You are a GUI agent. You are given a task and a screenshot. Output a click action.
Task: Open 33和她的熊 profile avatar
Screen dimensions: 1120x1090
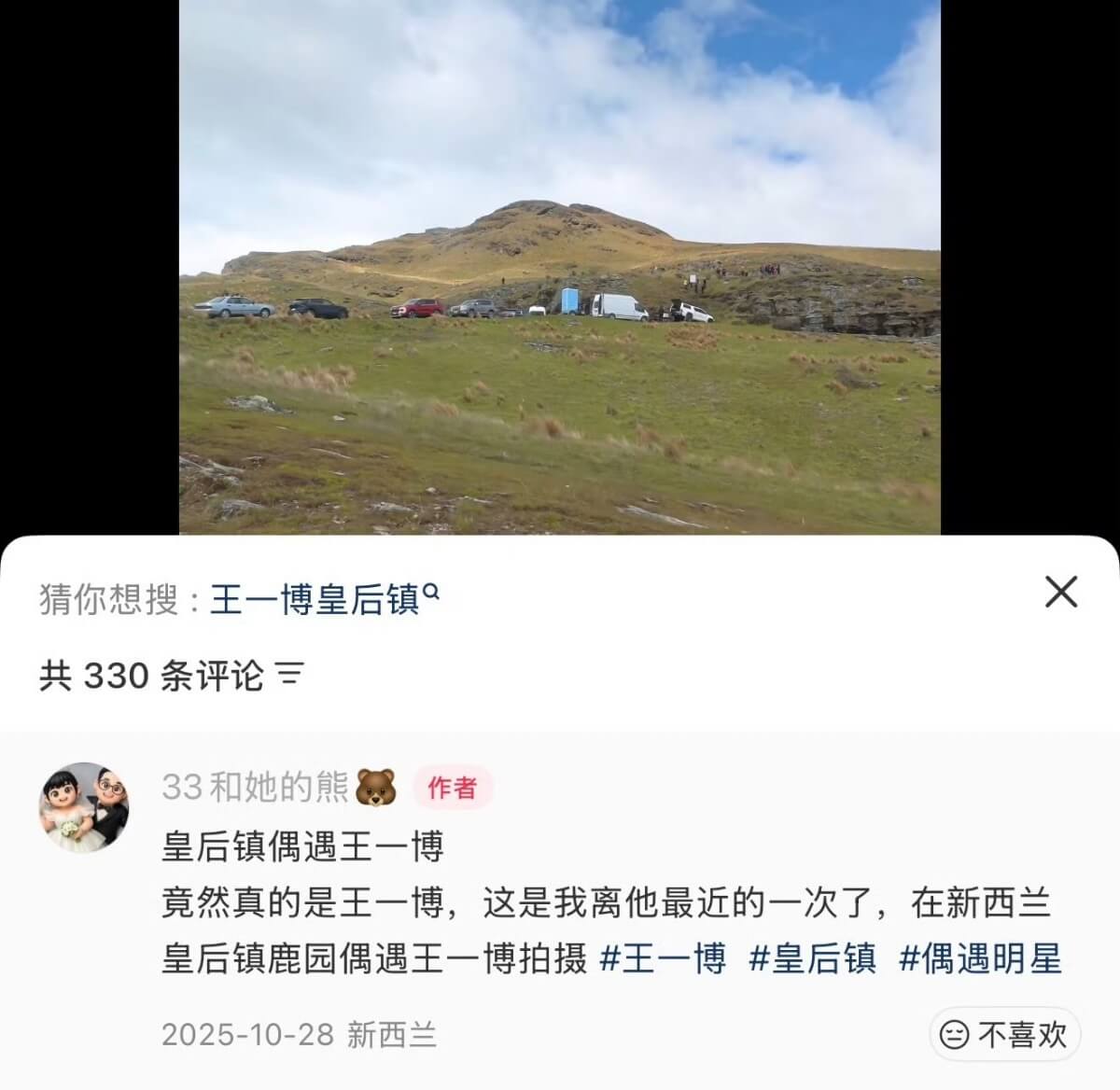pyautogui.click(x=84, y=807)
